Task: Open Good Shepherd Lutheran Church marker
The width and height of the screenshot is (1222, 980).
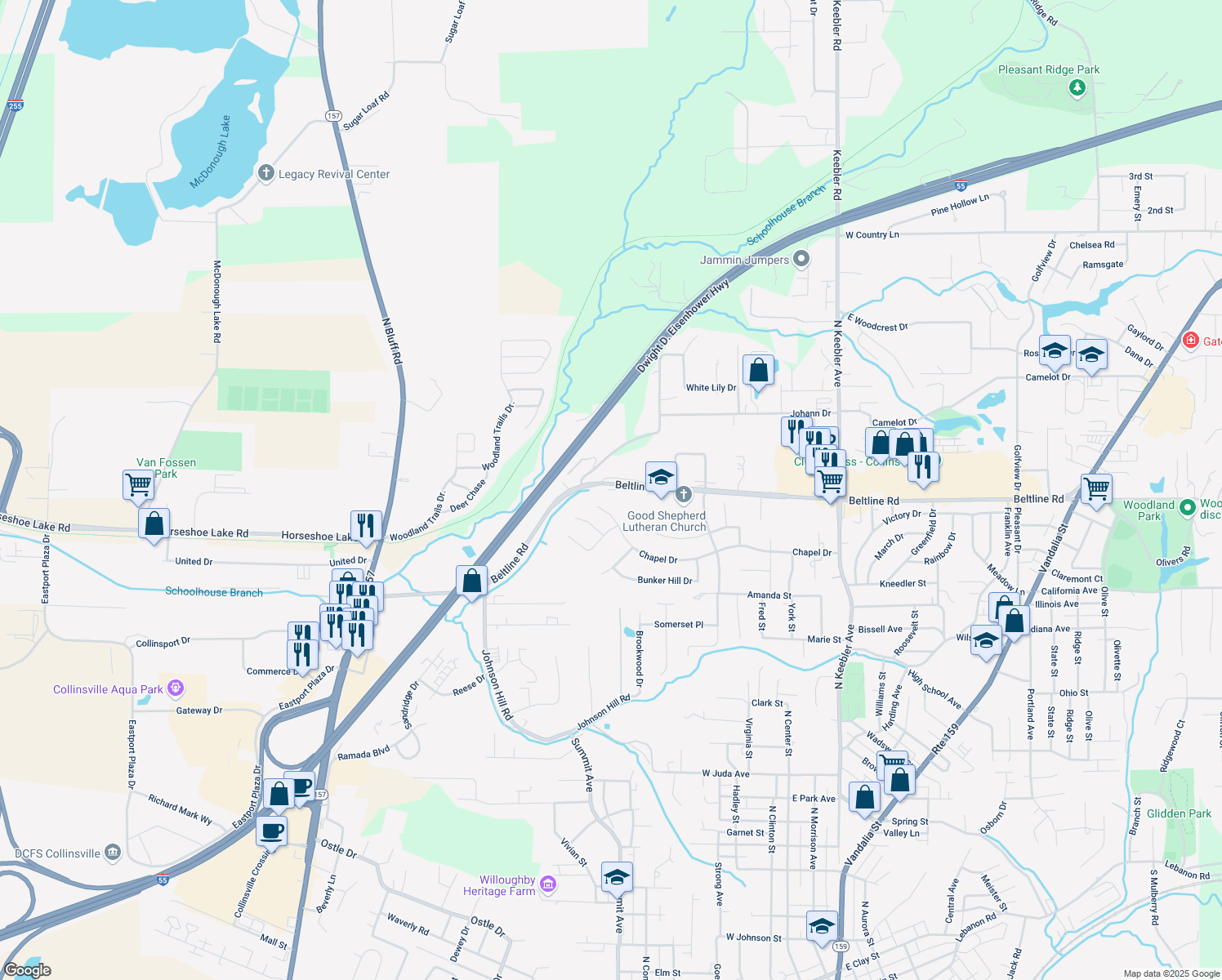Action: (684, 494)
